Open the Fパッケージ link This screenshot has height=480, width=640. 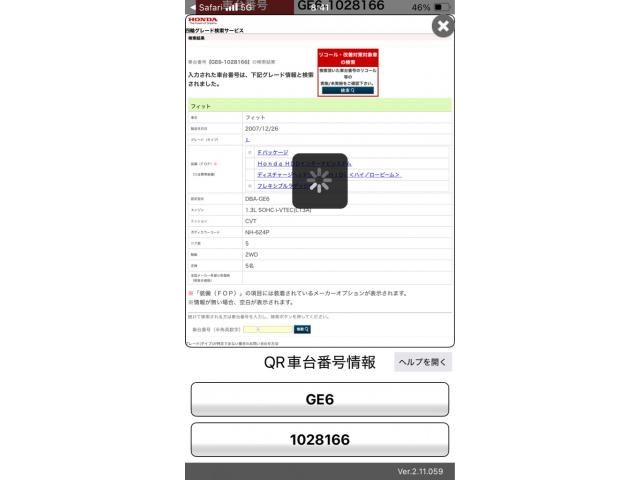point(273,152)
